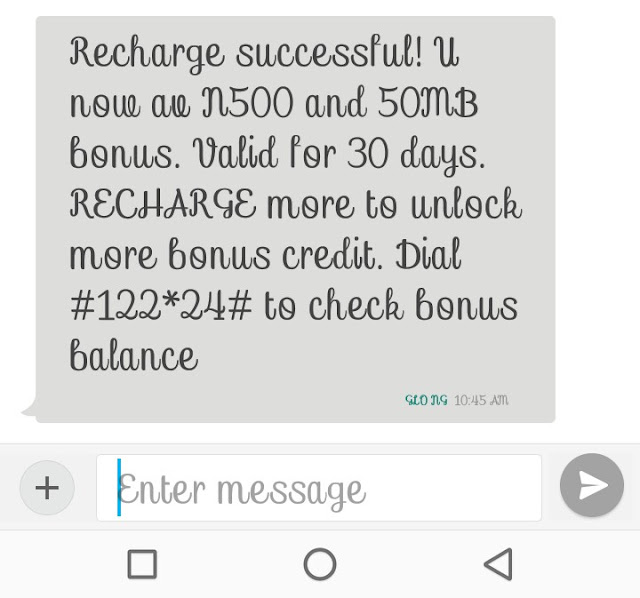This screenshot has height=598, width=640.
Task: Send the message with arrow button
Action: click(x=592, y=486)
